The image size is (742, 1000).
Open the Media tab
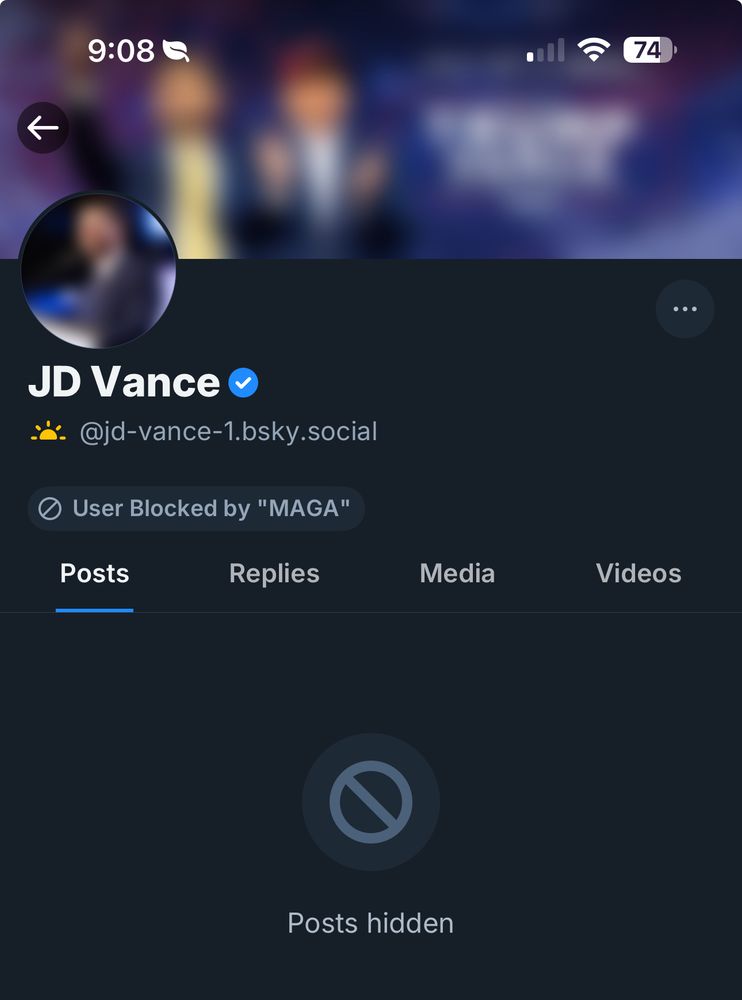[457, 573]
